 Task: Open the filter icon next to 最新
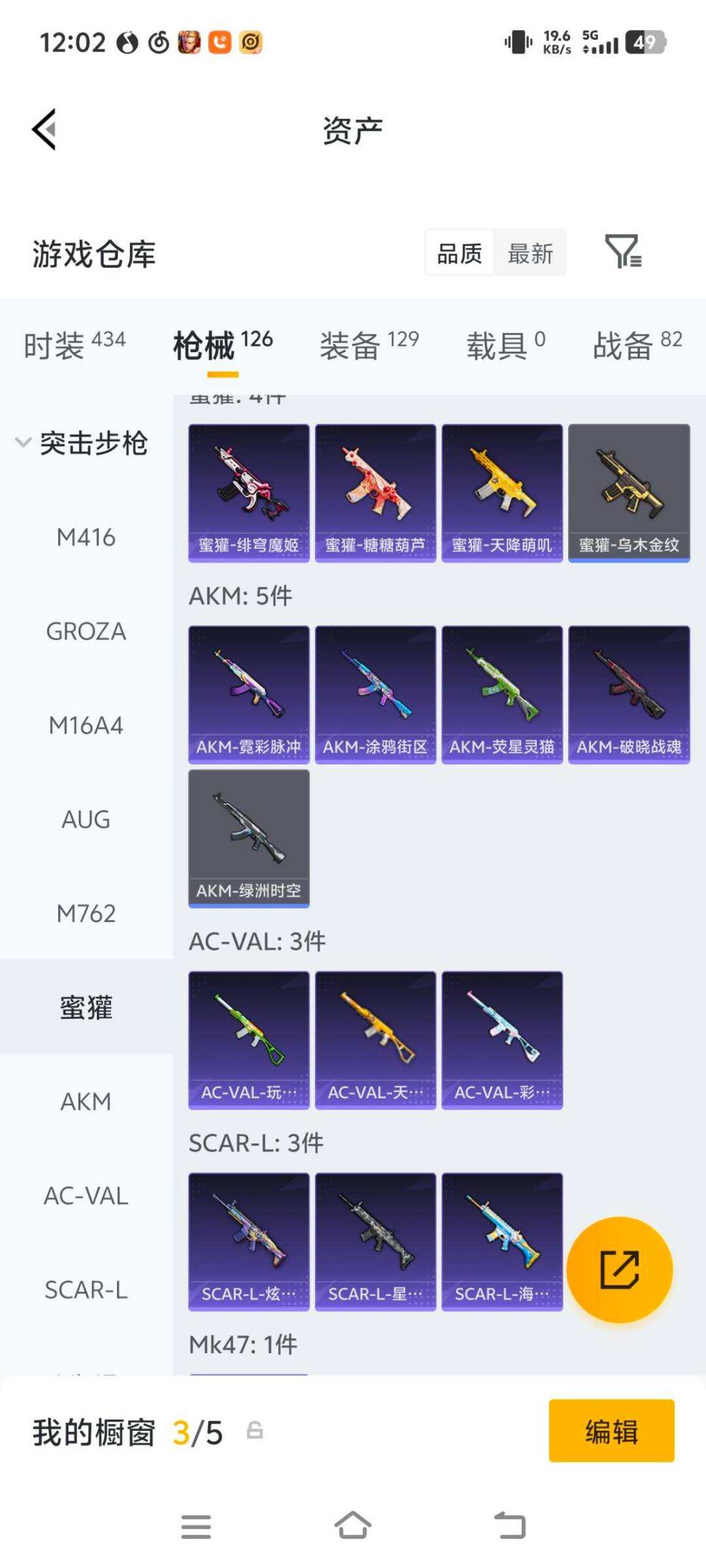pyautogui.click(x=622, y=252)
